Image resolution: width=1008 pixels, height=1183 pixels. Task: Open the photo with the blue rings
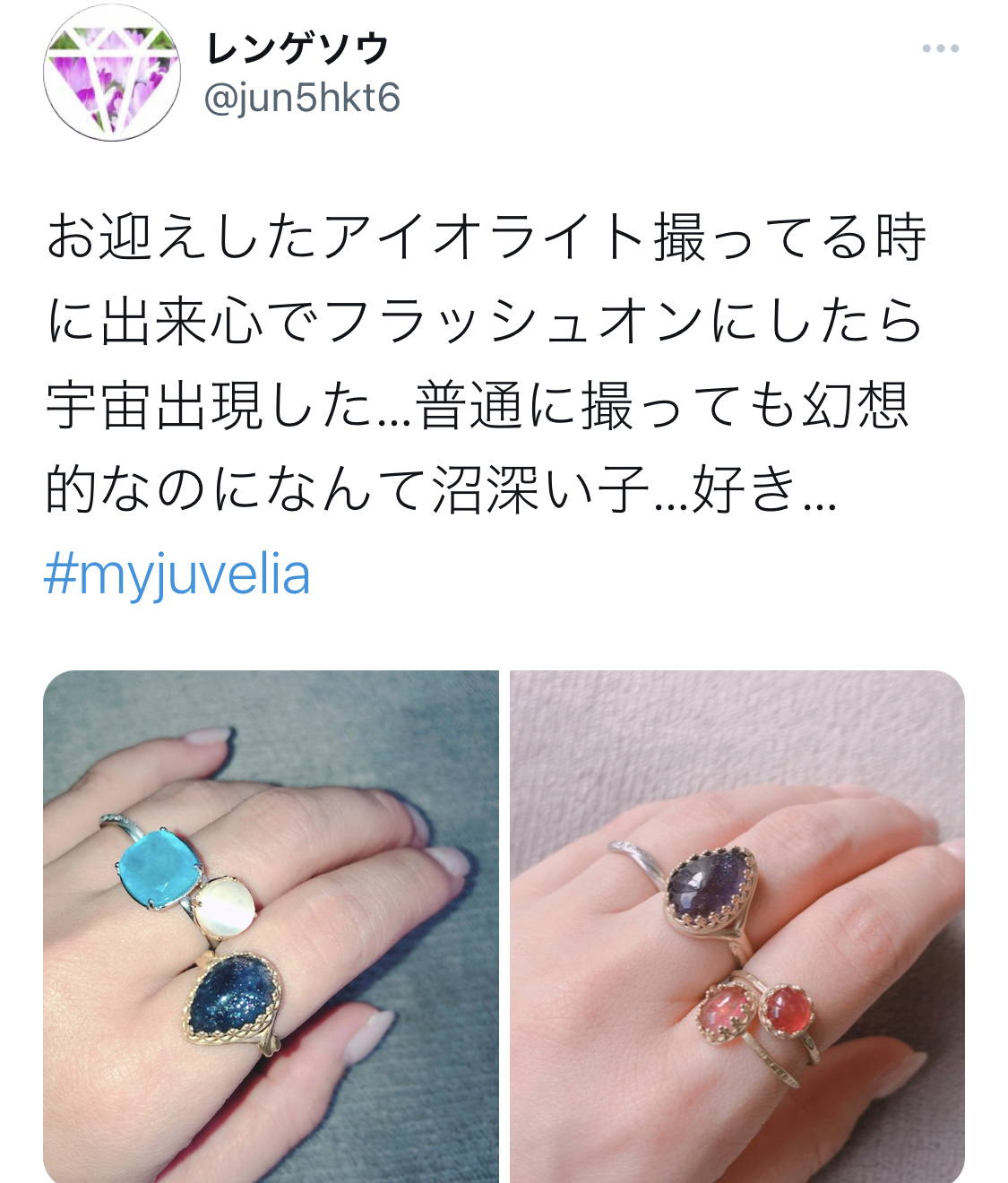[271, 926]
